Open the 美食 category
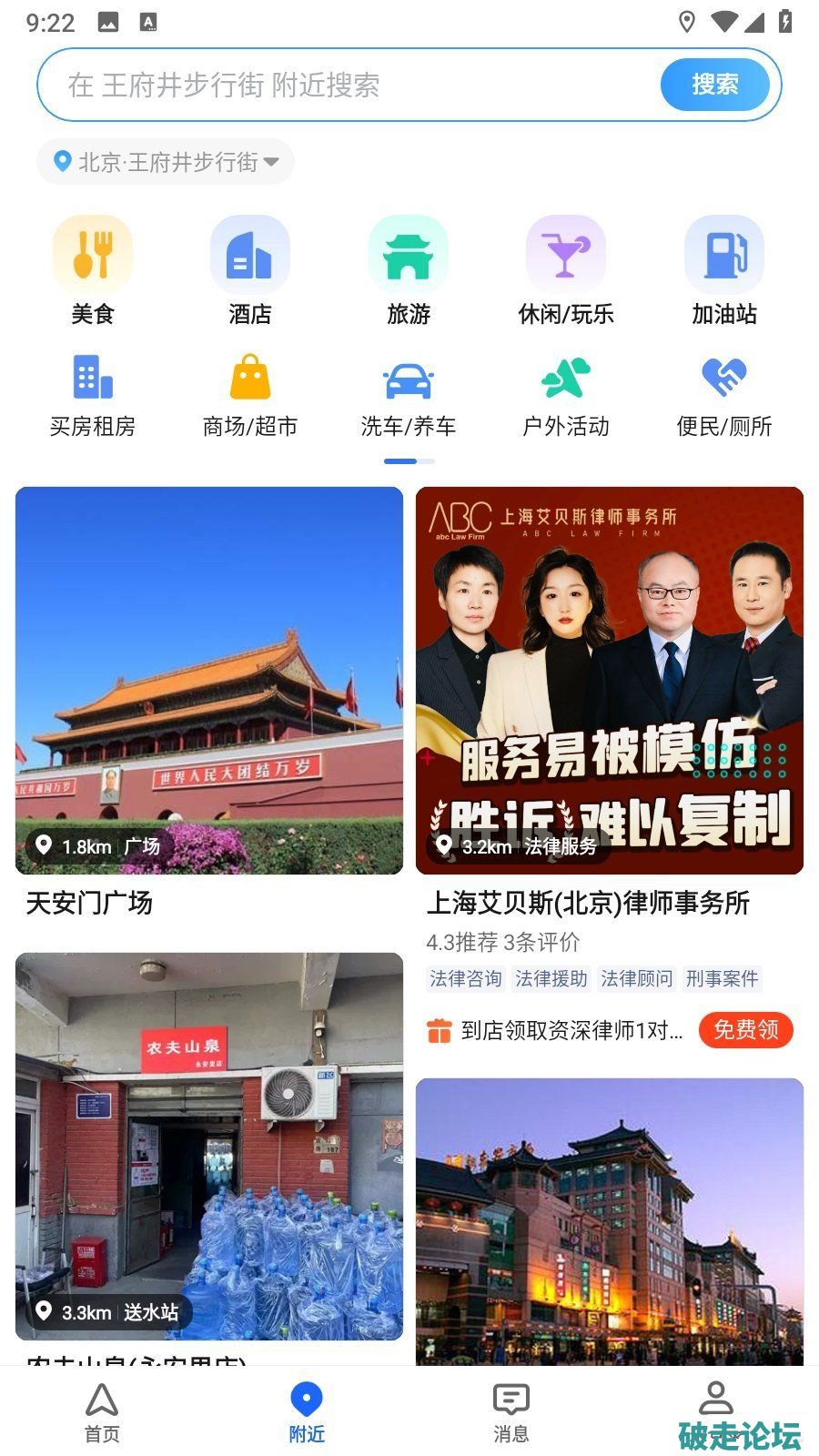 [93, 270]
